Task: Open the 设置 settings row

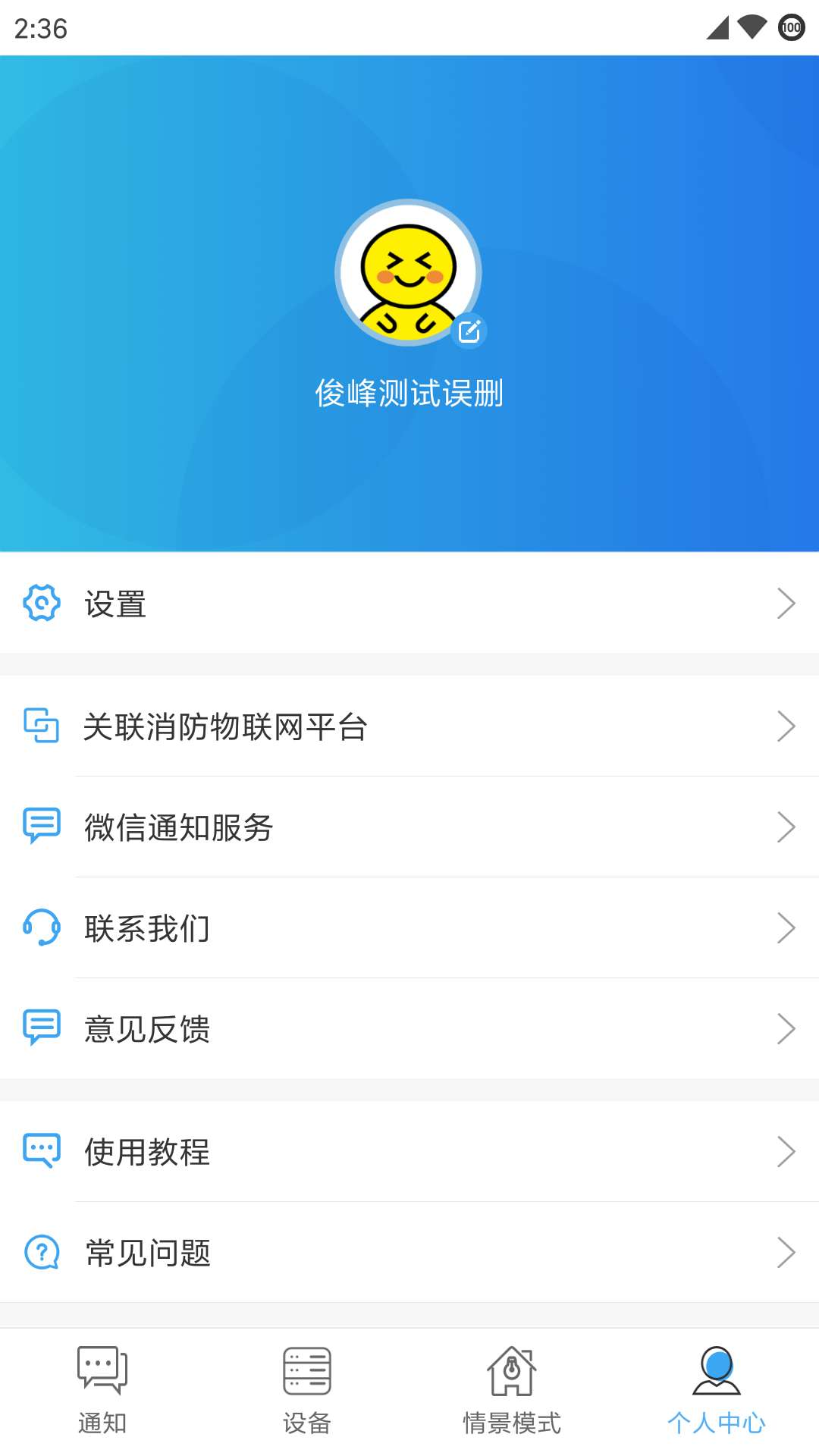Action: [409, 604]
